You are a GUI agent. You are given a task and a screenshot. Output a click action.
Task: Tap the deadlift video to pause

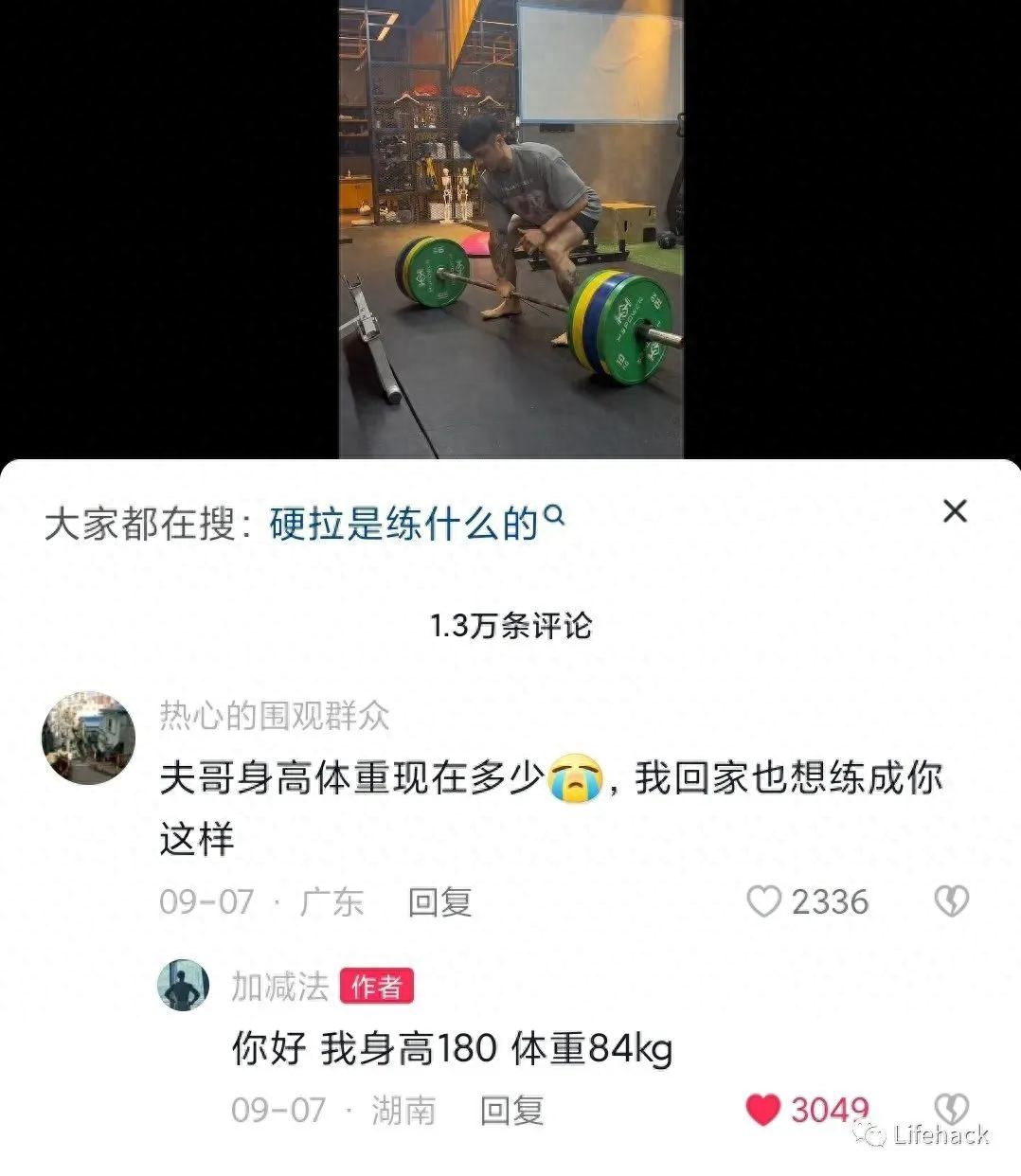[511, 227]
